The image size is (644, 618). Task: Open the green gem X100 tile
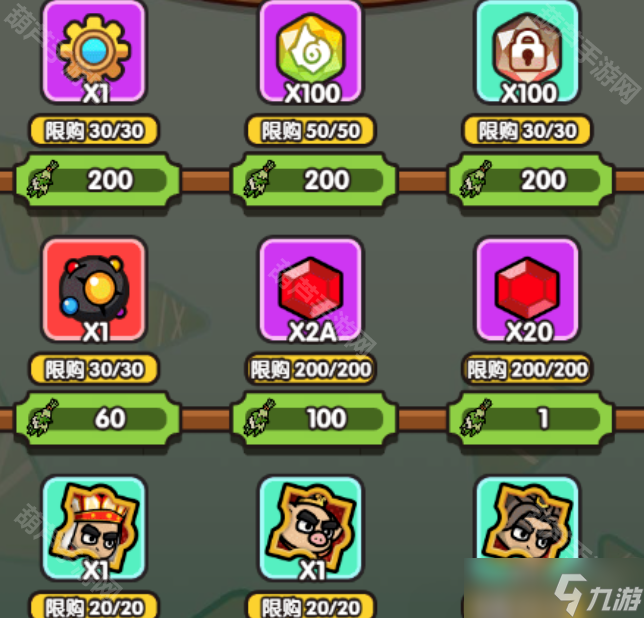pos(311,52)
